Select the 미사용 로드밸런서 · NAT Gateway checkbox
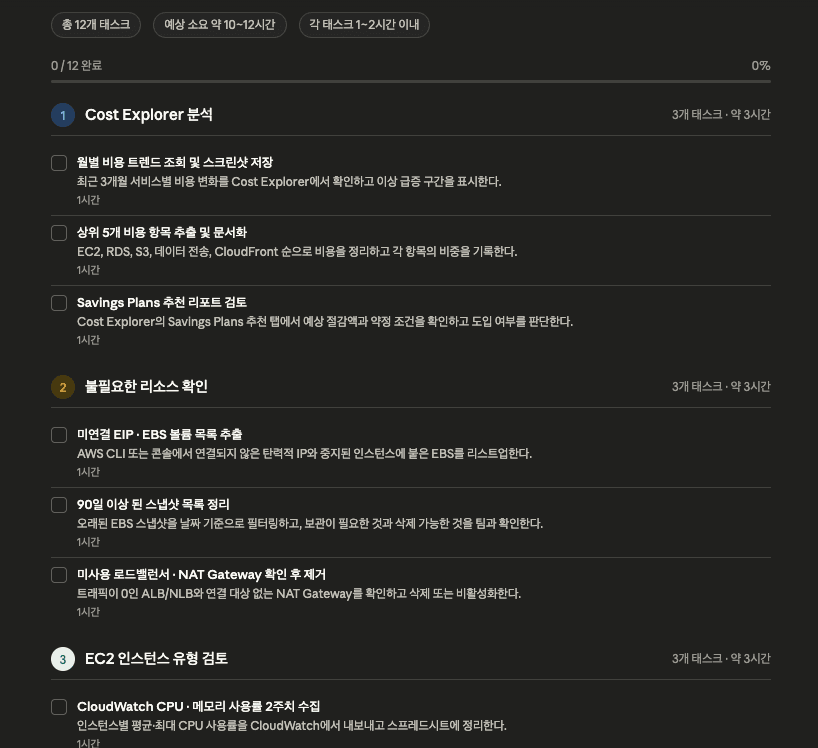Viewport: 818px width, 748px height. pyautogui.click(x=59, y=575)
